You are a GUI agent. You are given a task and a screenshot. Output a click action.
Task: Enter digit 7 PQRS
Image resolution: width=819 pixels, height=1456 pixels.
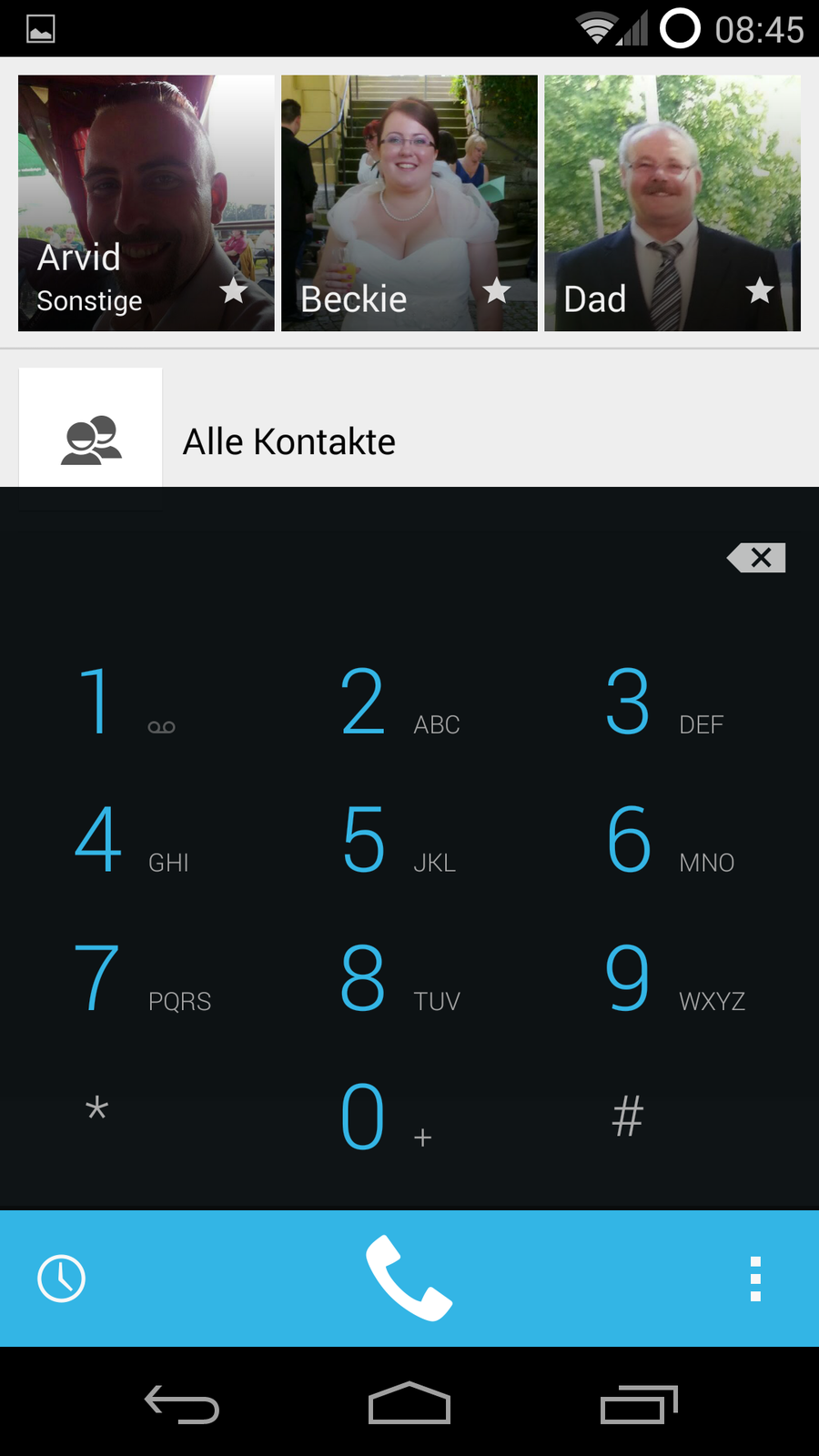[138, 979]
